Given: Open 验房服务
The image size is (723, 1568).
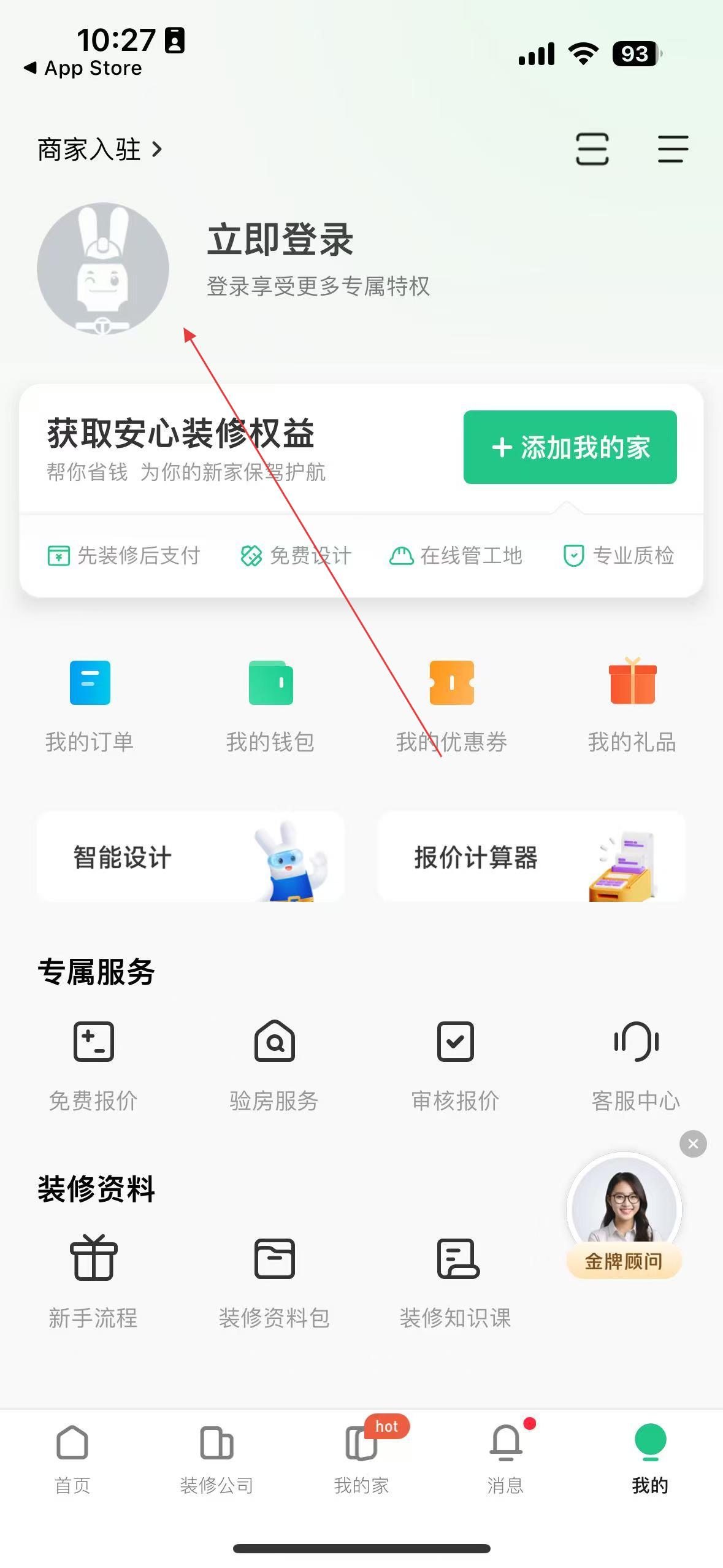Looking at the screenshot, I should point(274,1065).
